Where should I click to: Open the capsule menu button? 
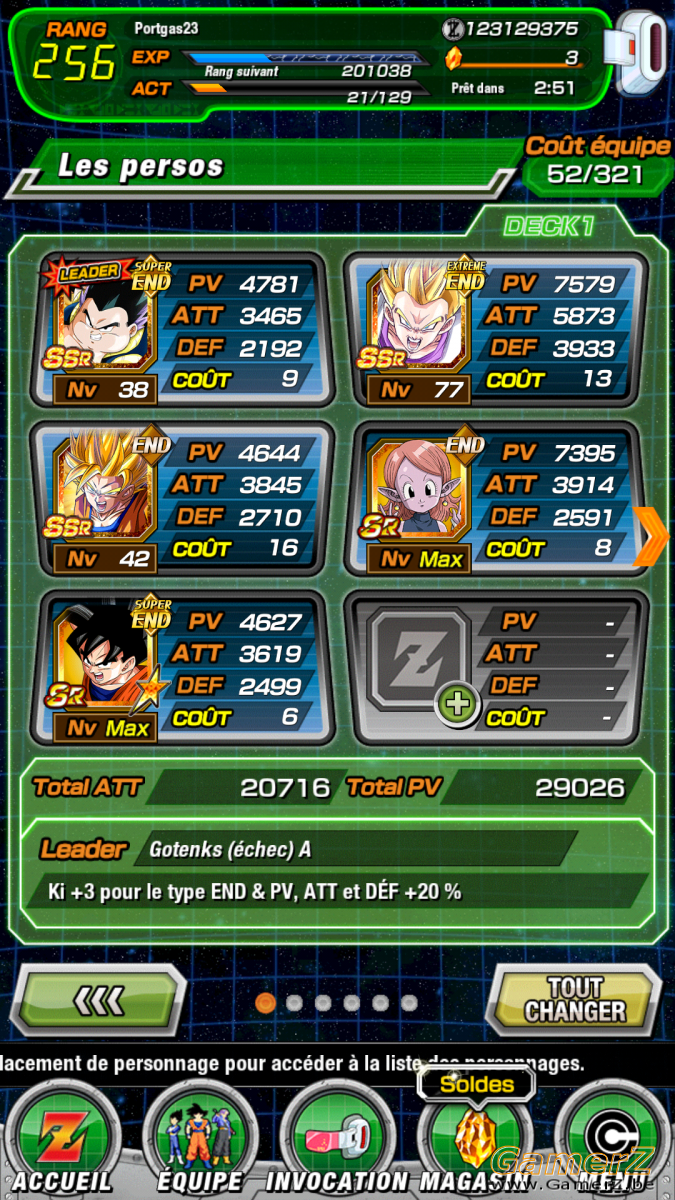point(611,1140)
